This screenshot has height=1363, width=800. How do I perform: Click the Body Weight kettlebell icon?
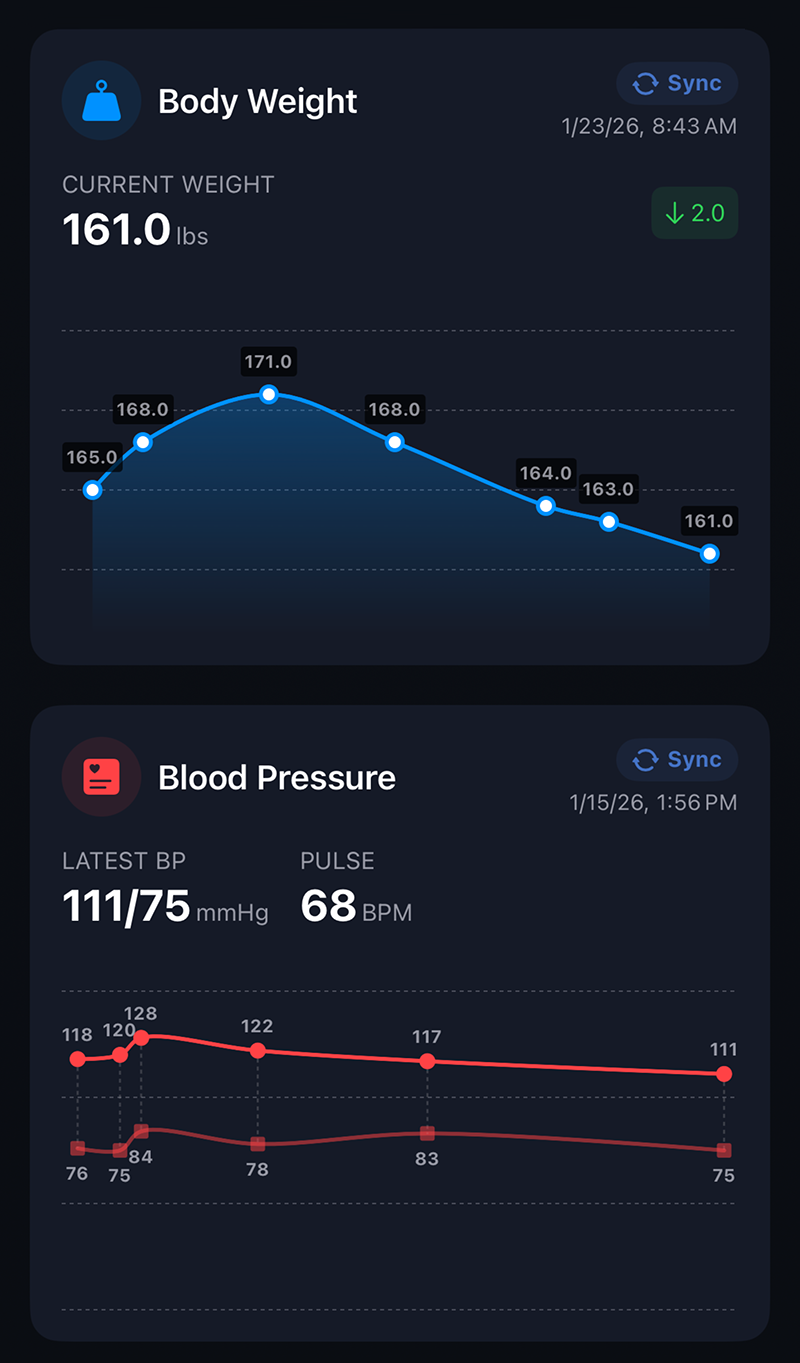click(x=102, y=100)
